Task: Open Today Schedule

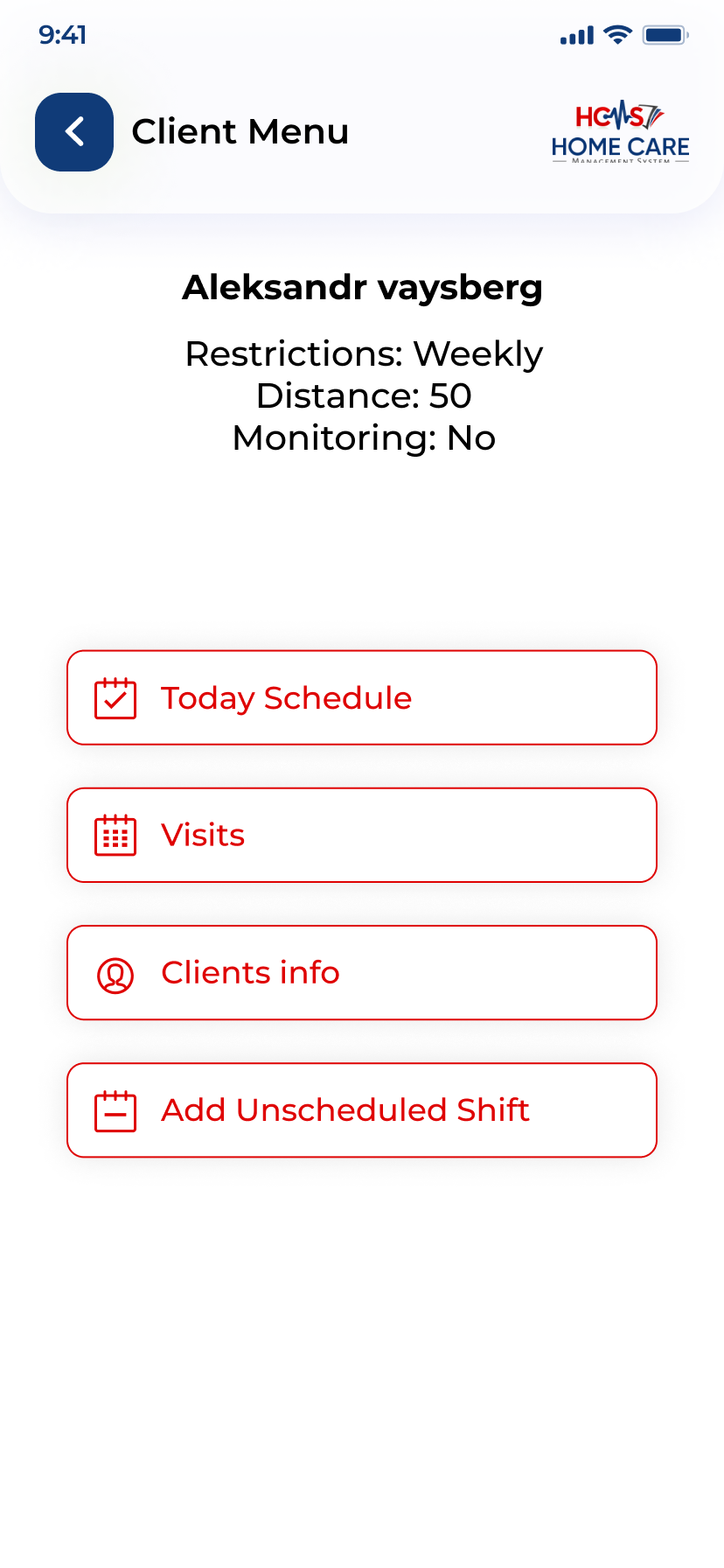Action: 362,697
